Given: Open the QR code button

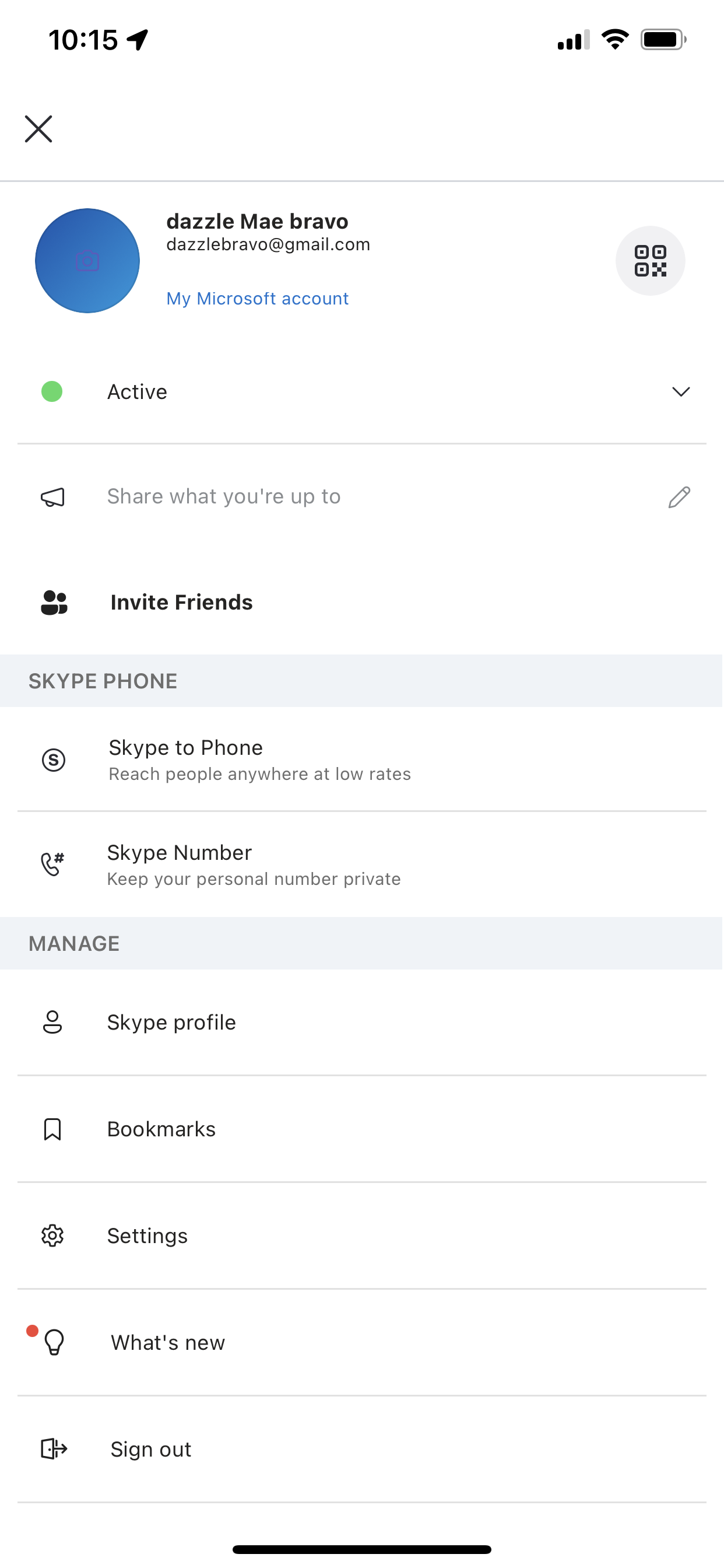Looking at the screenshot, I should point(651,261).
